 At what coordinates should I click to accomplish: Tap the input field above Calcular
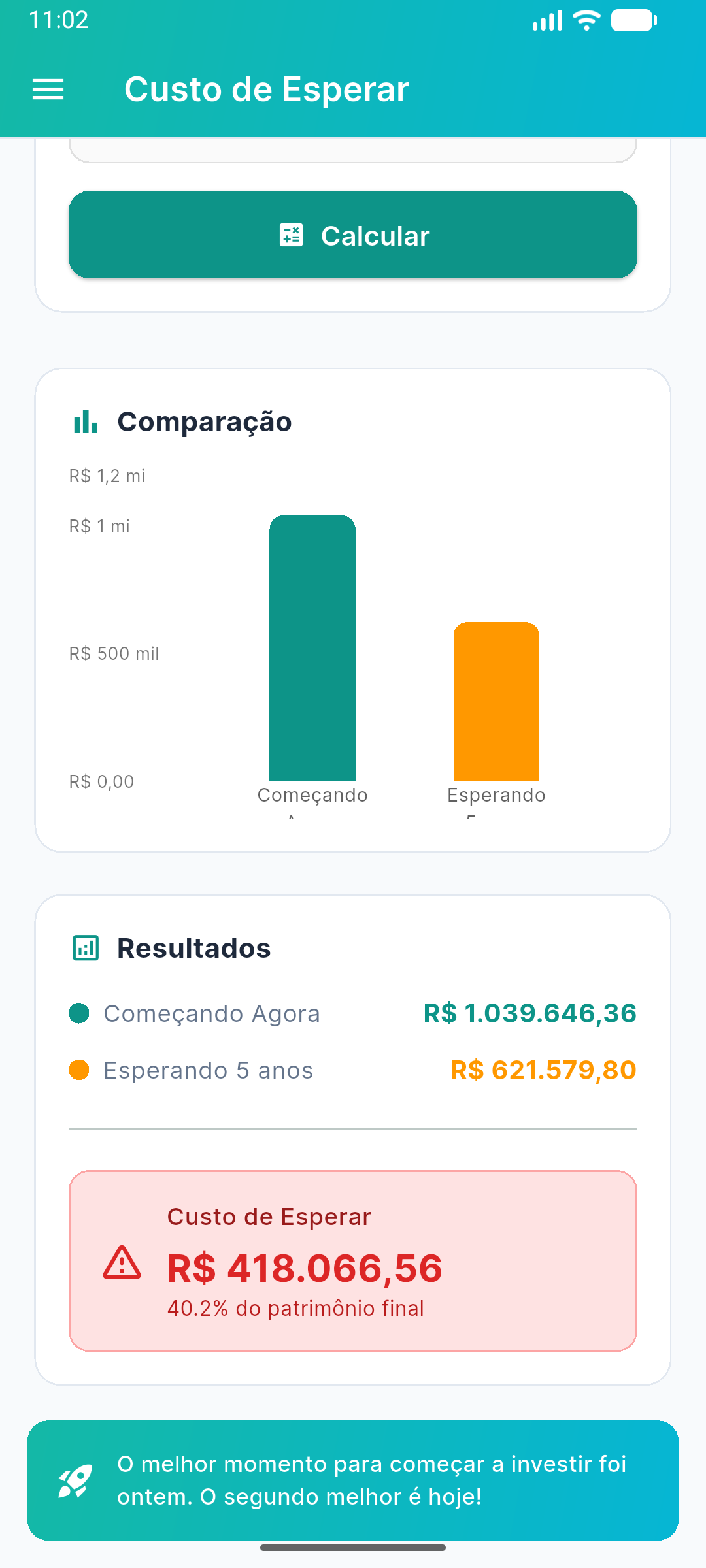pyautogui.click(x=353, y=149)
